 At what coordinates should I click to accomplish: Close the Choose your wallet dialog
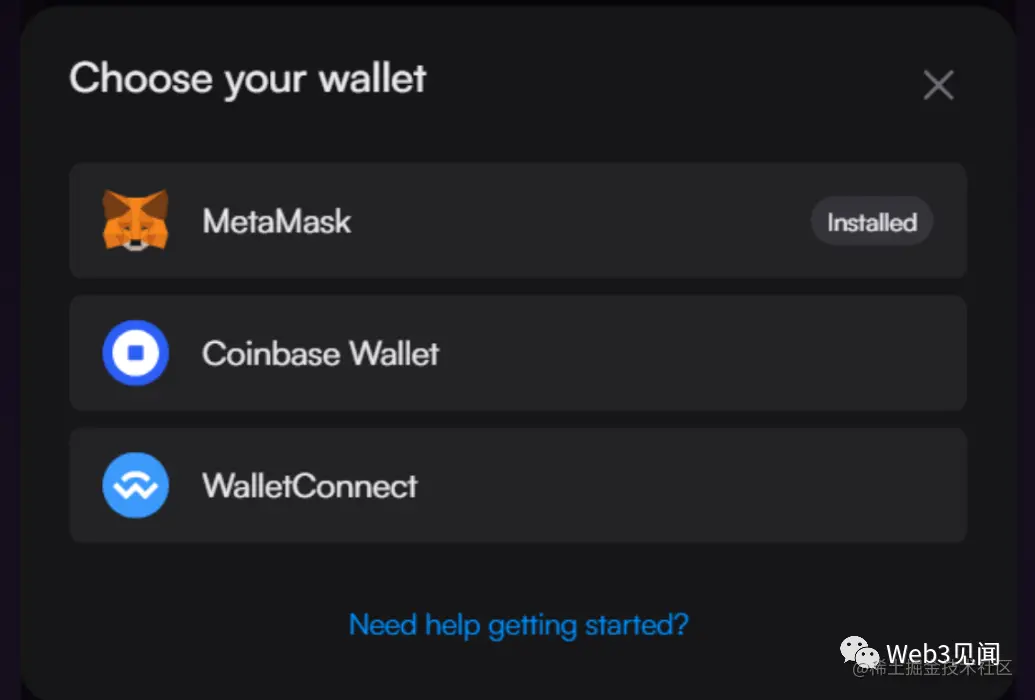click(938, 85)
